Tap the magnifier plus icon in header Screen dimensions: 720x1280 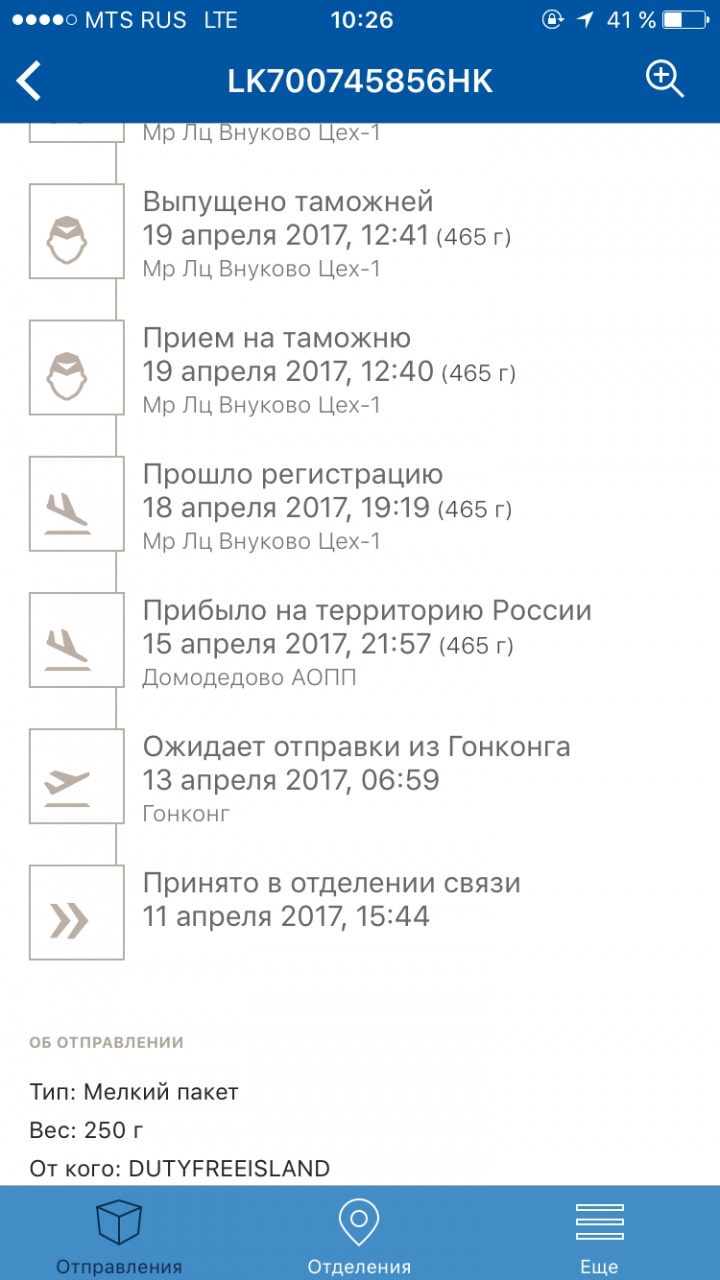664,79
